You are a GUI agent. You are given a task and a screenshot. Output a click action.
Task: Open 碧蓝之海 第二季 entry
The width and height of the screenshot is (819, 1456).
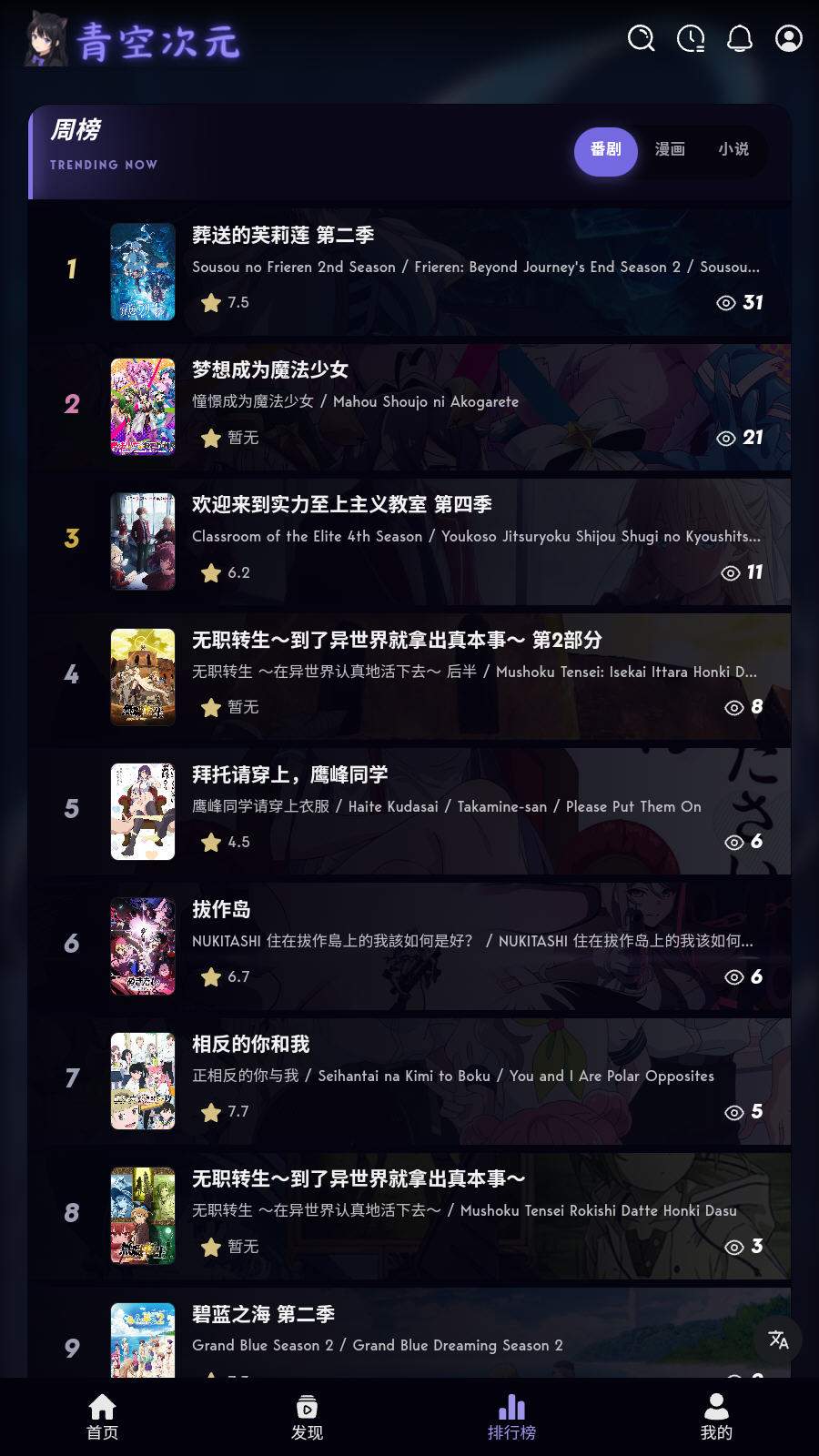pyautogui.click(x=409, y=1331)
